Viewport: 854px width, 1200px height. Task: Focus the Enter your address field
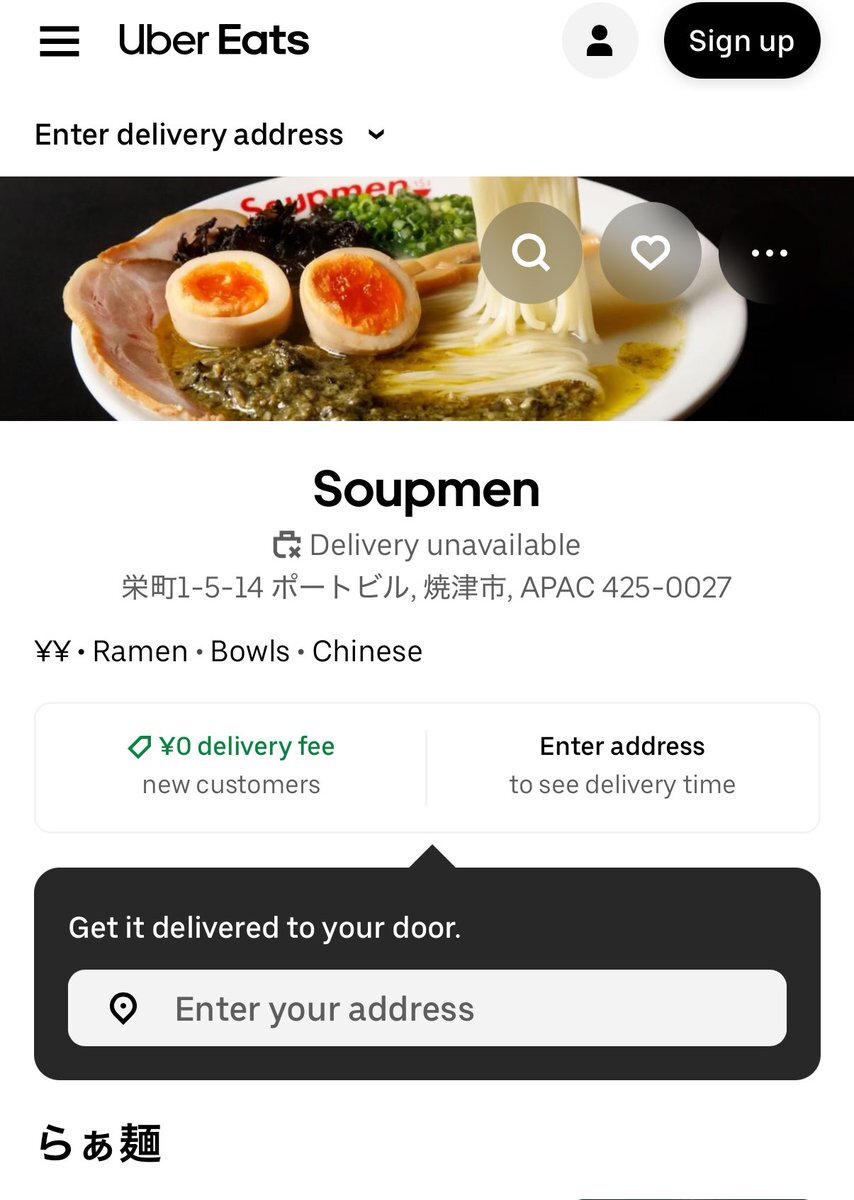[427, 1008]
